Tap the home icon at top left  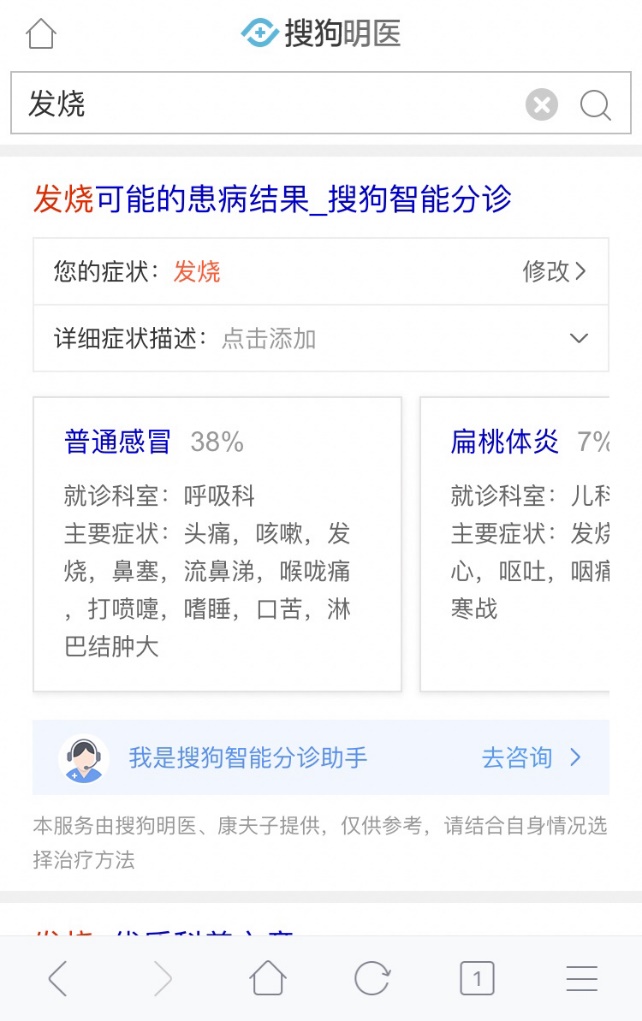[x=41, y=34]
